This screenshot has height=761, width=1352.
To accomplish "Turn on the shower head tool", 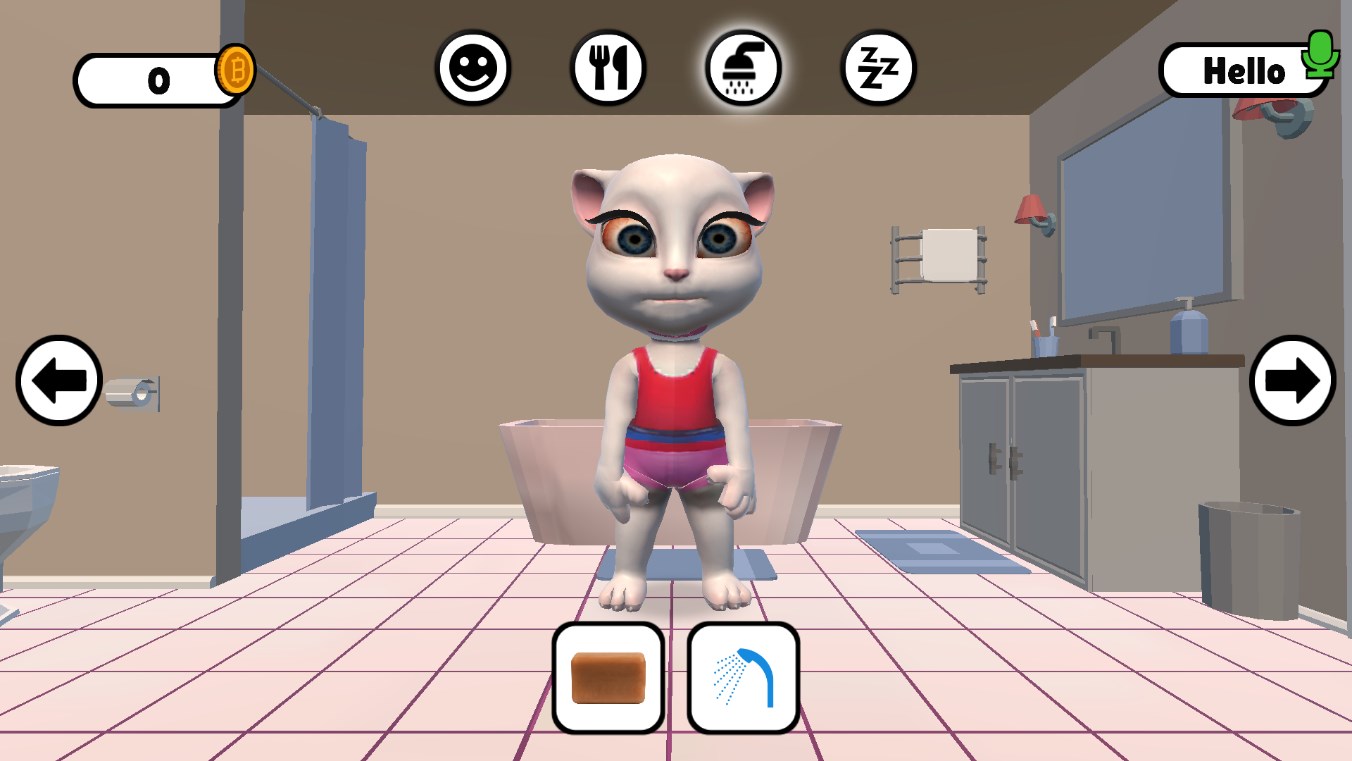I will [743, 677].
